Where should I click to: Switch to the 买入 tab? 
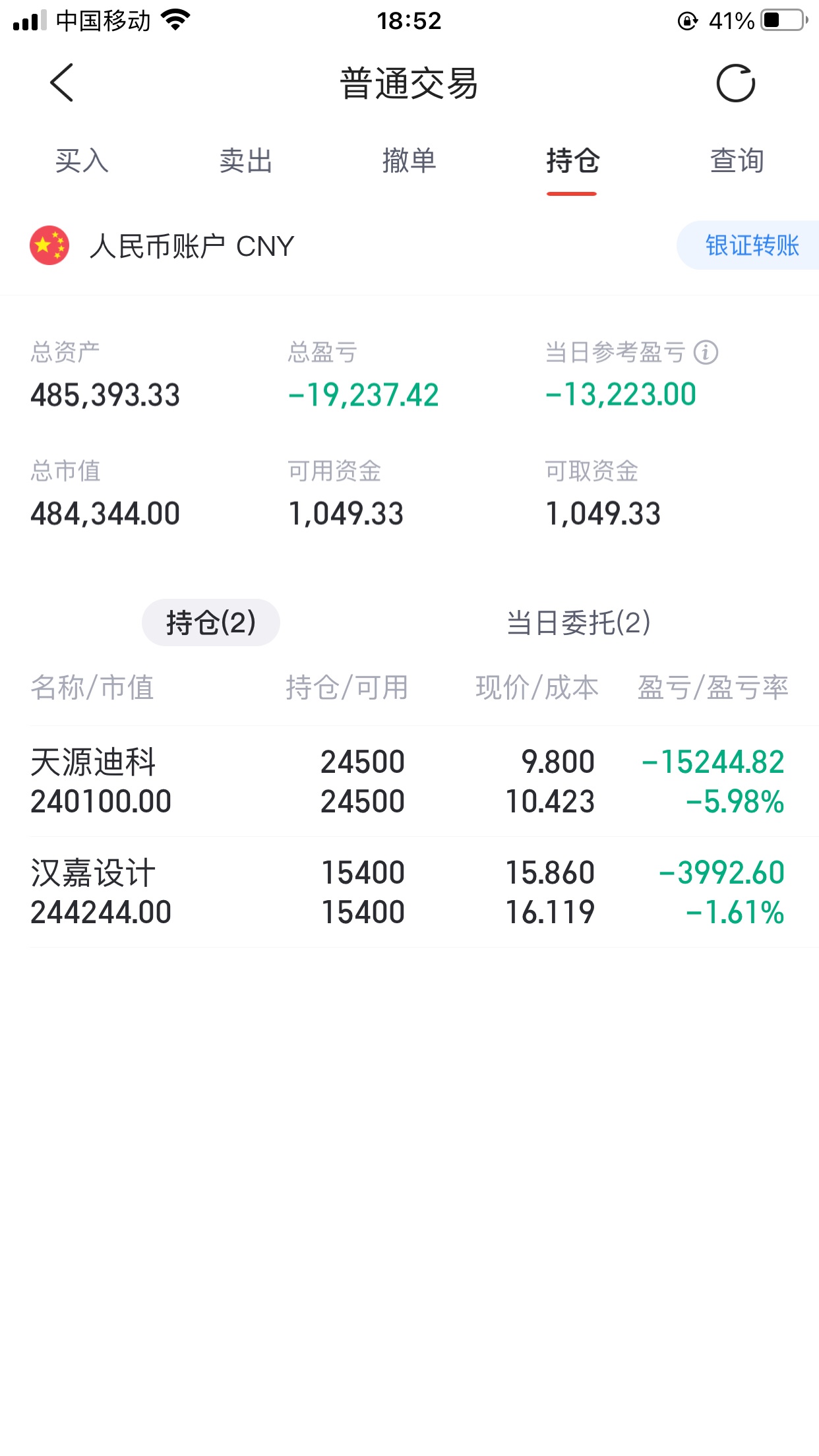82,161
